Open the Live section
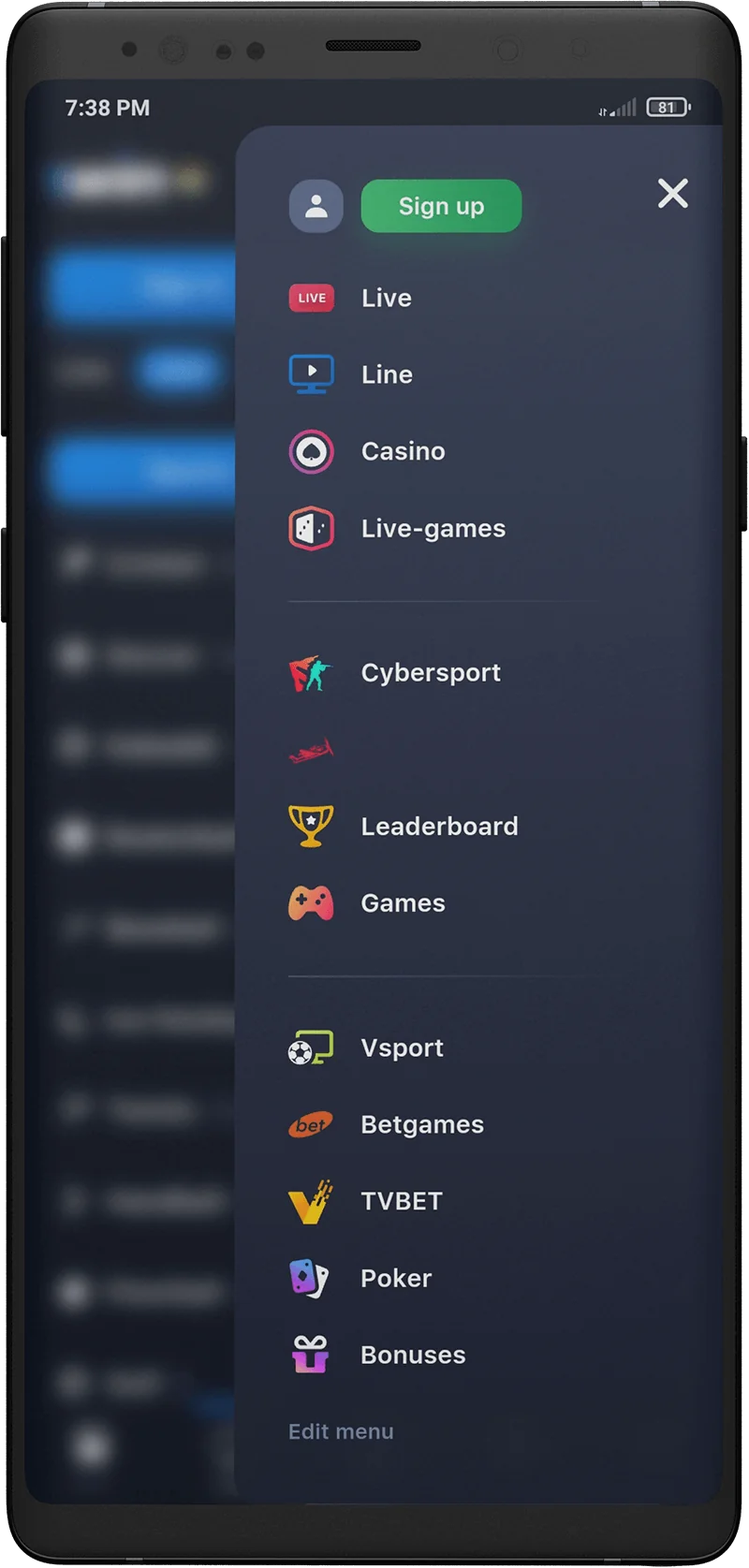 (x=386, y=298)
